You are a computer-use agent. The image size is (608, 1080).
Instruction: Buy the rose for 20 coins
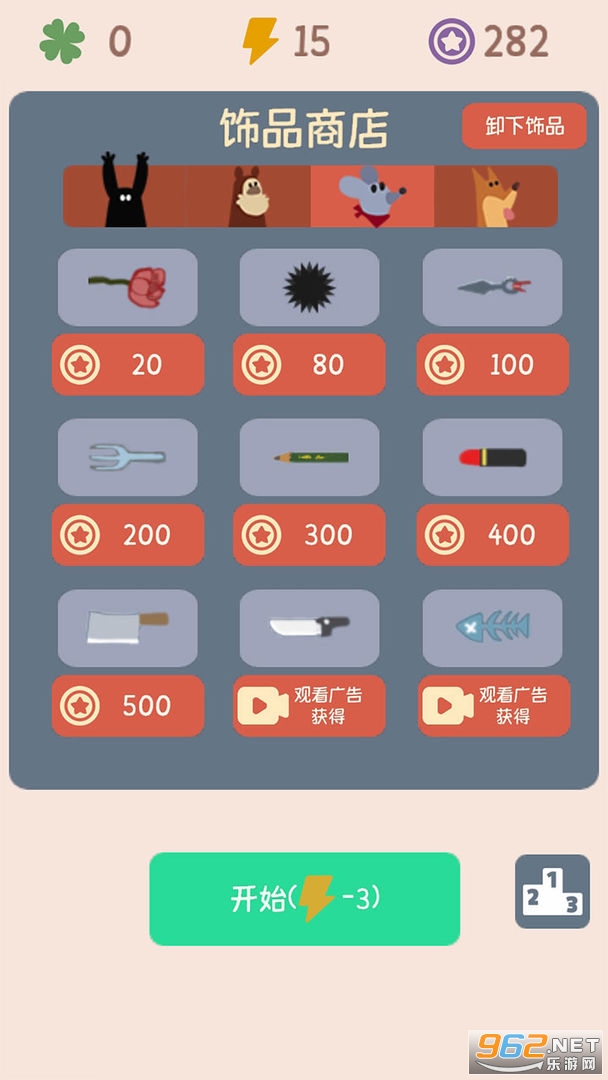(x=128, y=365)
